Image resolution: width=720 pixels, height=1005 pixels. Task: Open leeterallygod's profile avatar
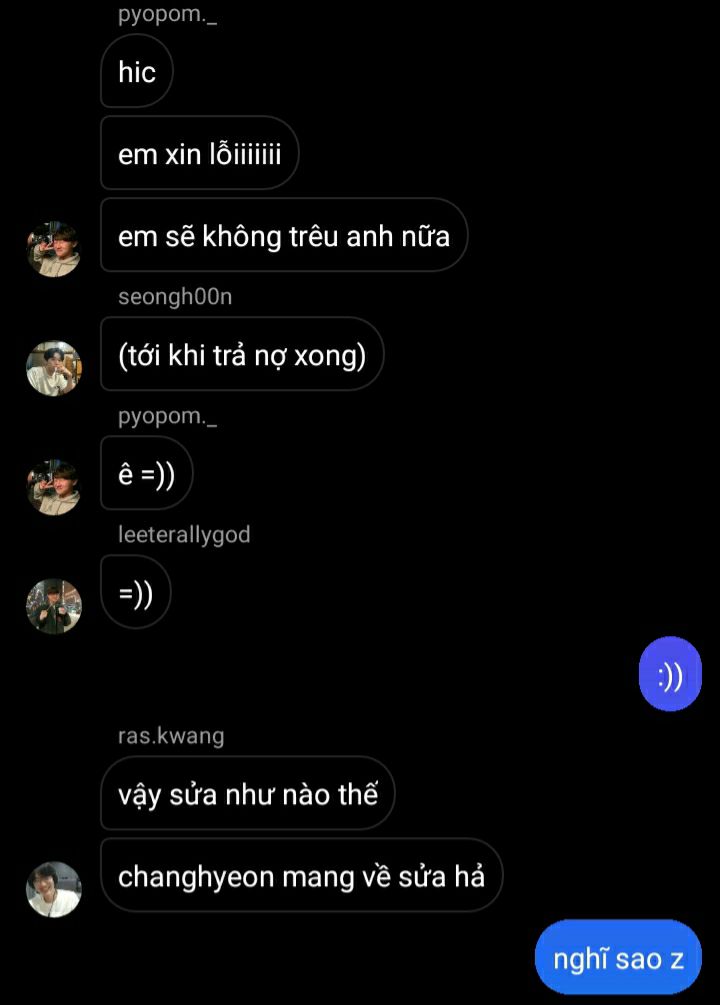coord(53,606)
